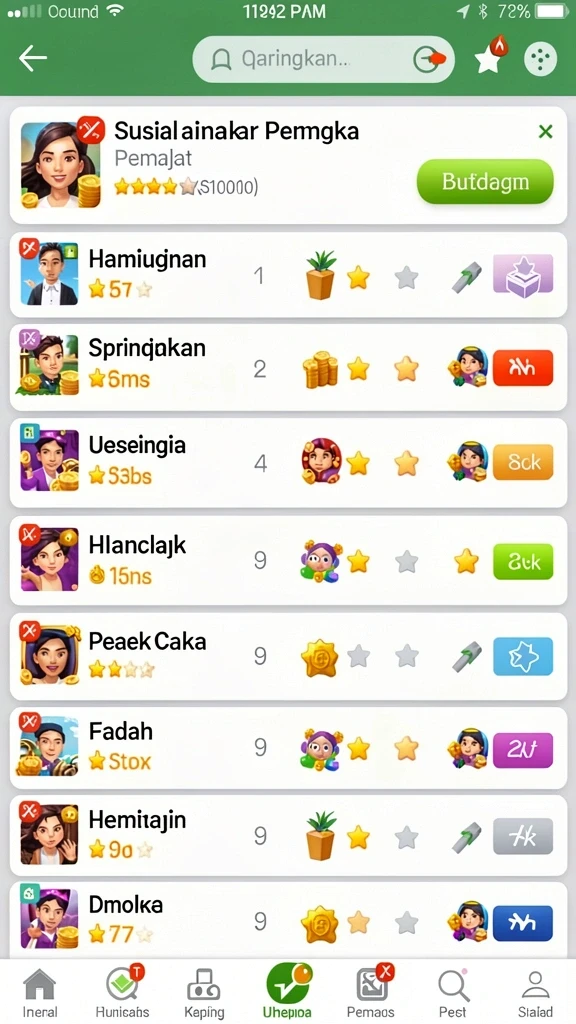The image size is (576, 1024).
Task: Tap the red button on Sprinqakan row
Action: [523, 368]
